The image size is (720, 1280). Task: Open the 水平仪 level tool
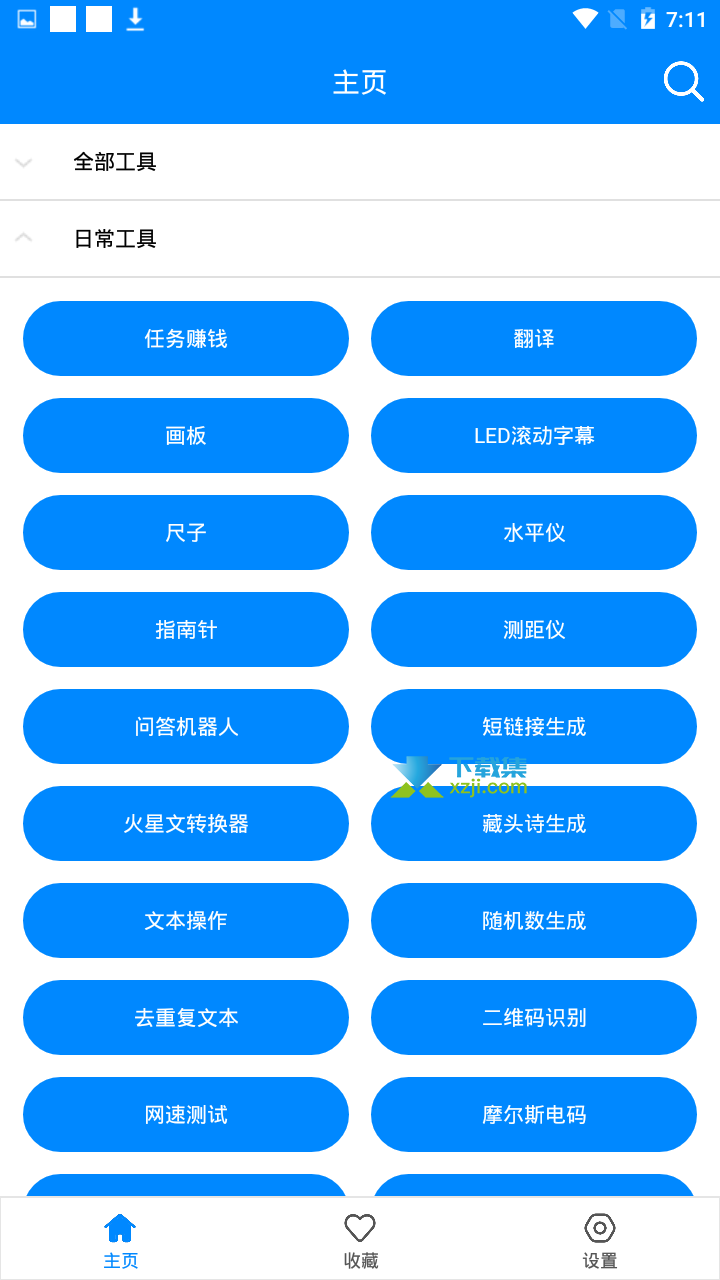(534, 533)
